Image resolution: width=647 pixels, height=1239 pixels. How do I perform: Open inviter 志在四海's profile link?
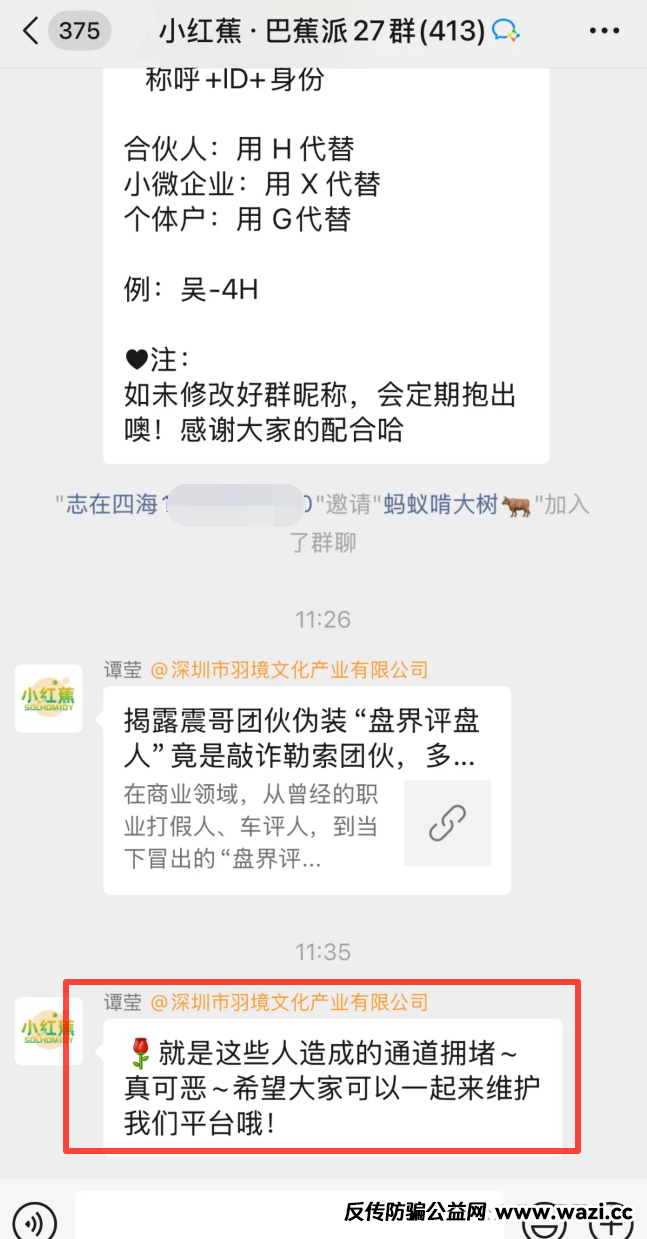point(111,505)
